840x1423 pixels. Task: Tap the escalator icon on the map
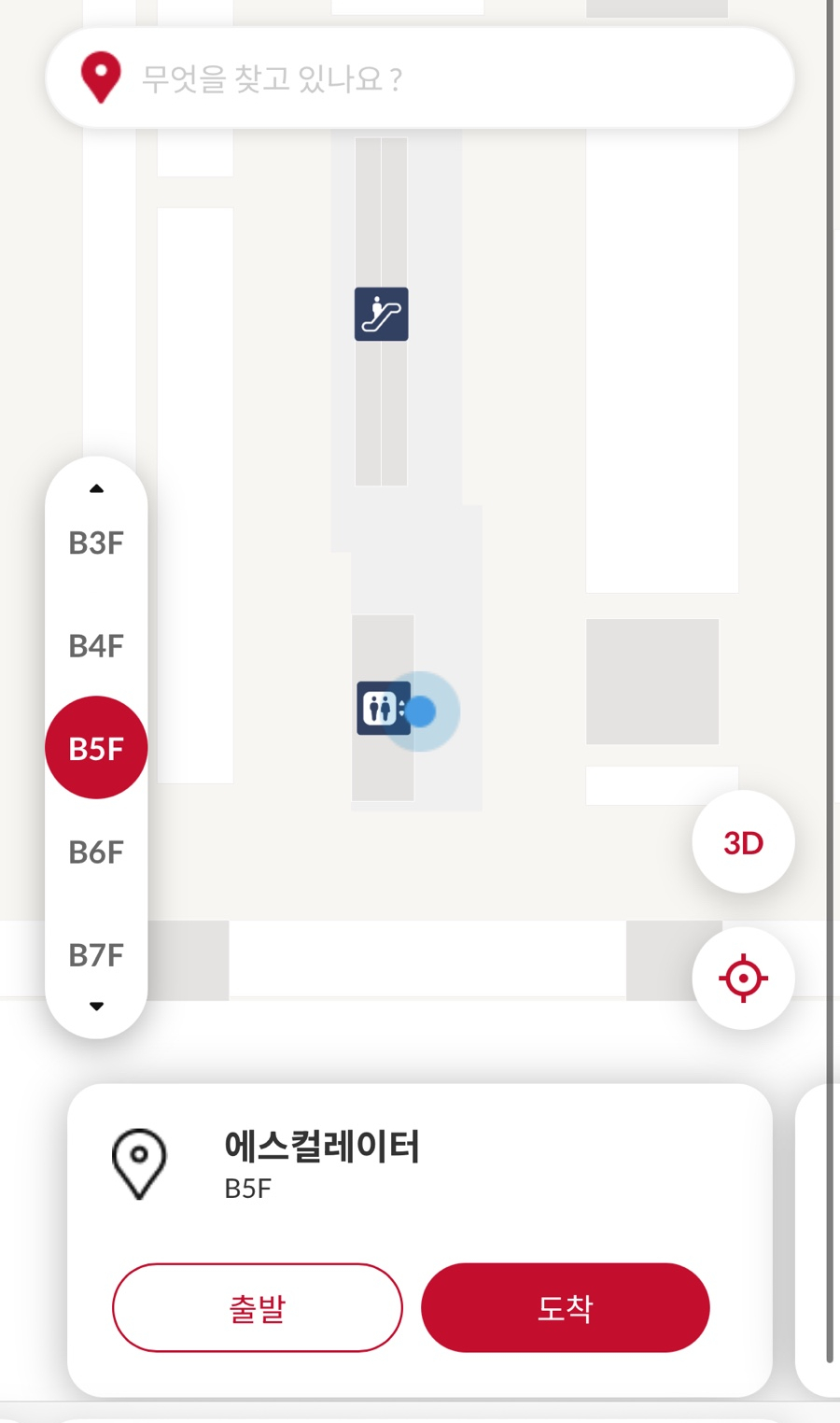coord(381,314)
